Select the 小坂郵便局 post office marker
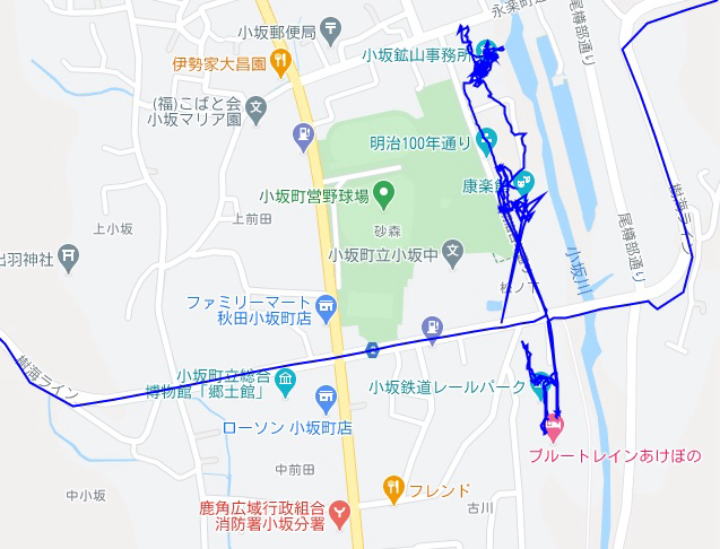 333,31
